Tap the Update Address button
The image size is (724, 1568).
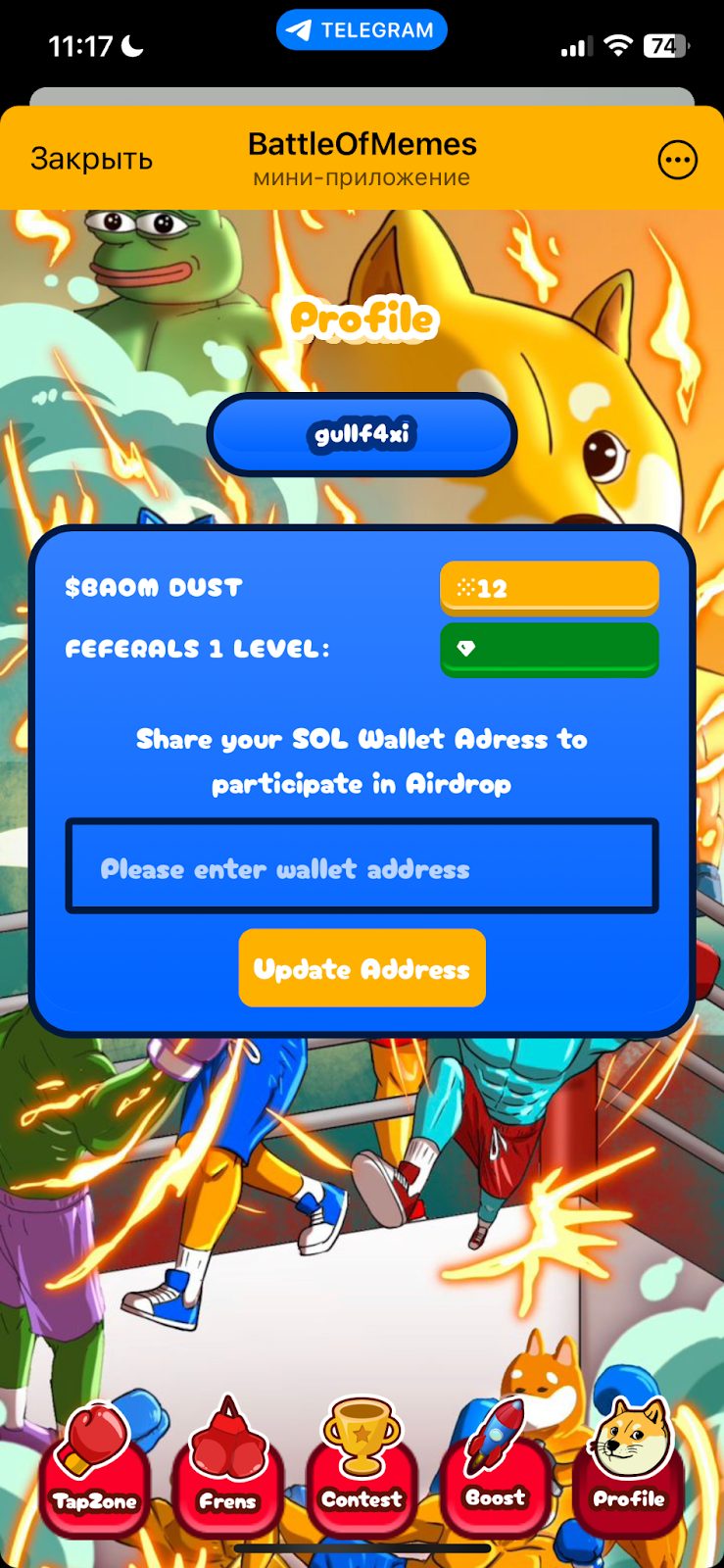click(362, 968)
